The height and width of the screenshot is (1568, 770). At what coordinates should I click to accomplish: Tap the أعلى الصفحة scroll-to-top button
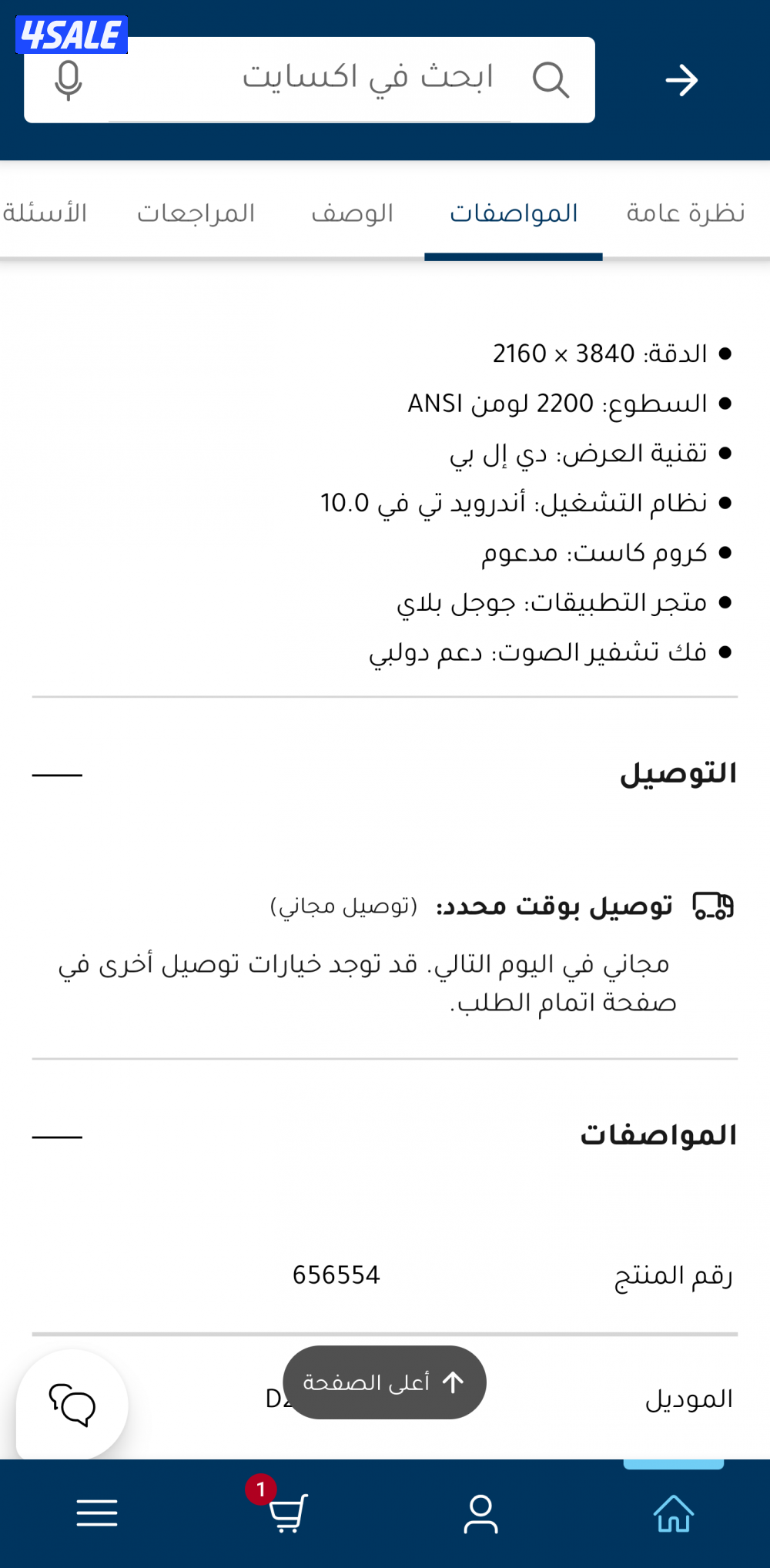point(384,1382)
